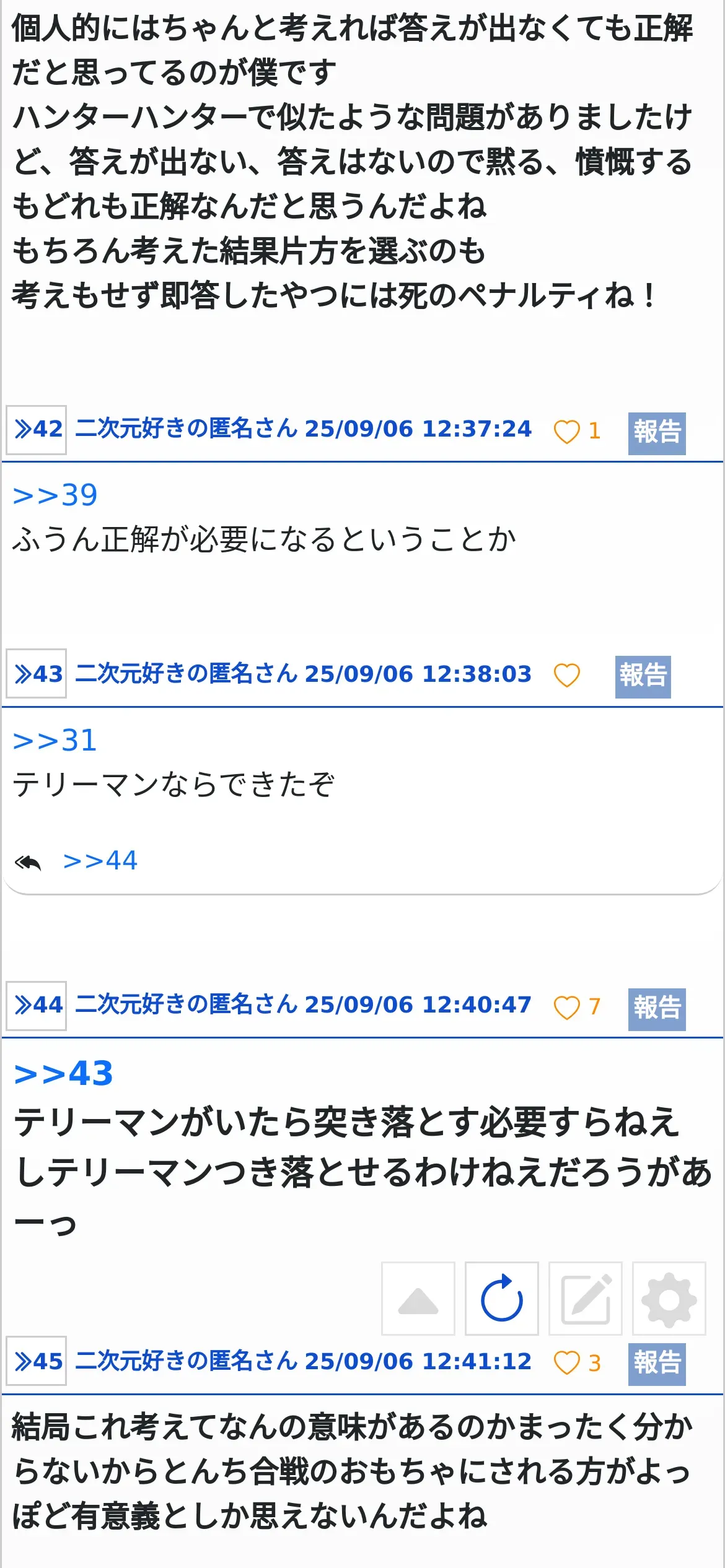Report post 42 with 報告 button
Screen dimensions: 725x1568
[x=657, y=433]
